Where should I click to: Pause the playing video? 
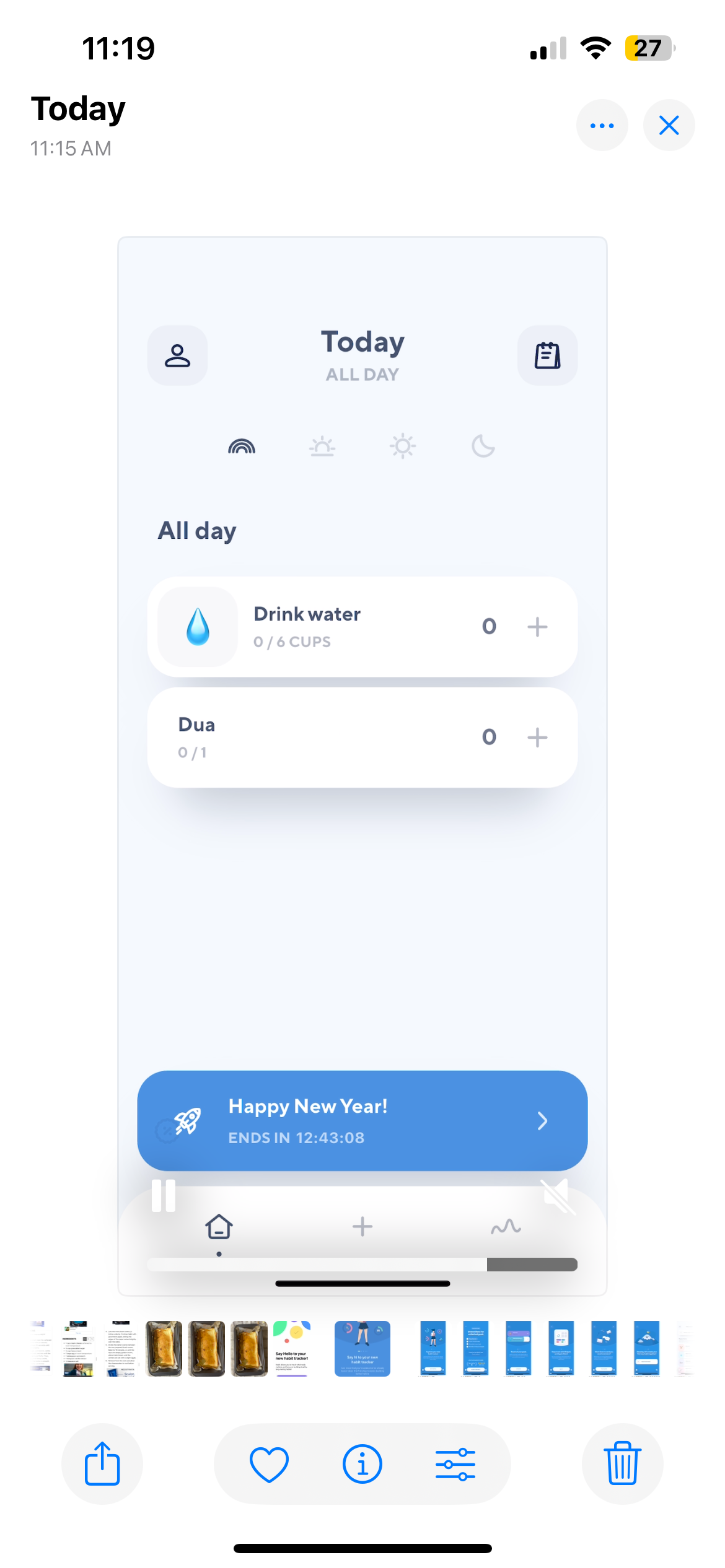click(164, 1195)
